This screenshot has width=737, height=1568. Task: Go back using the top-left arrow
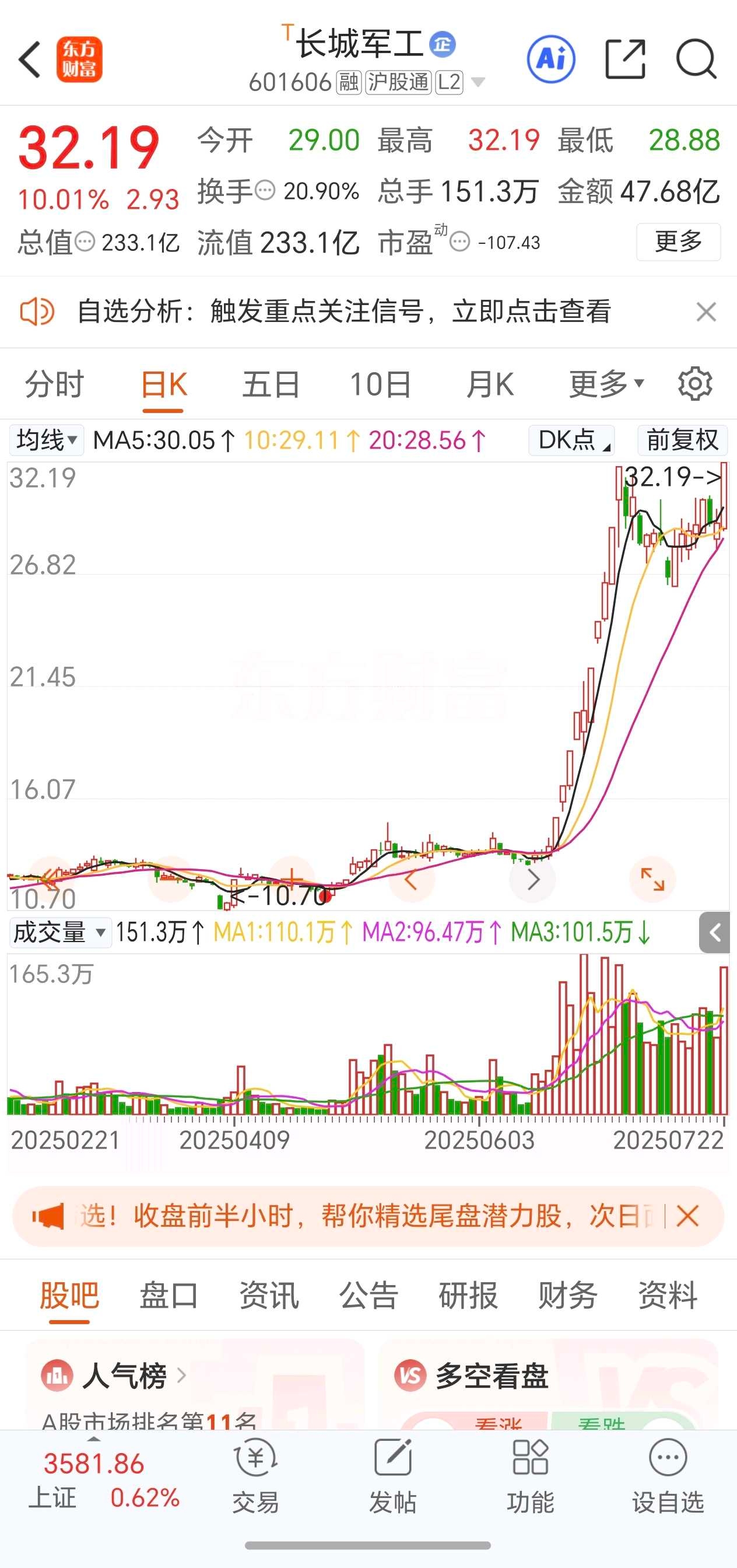coord(29,60)
